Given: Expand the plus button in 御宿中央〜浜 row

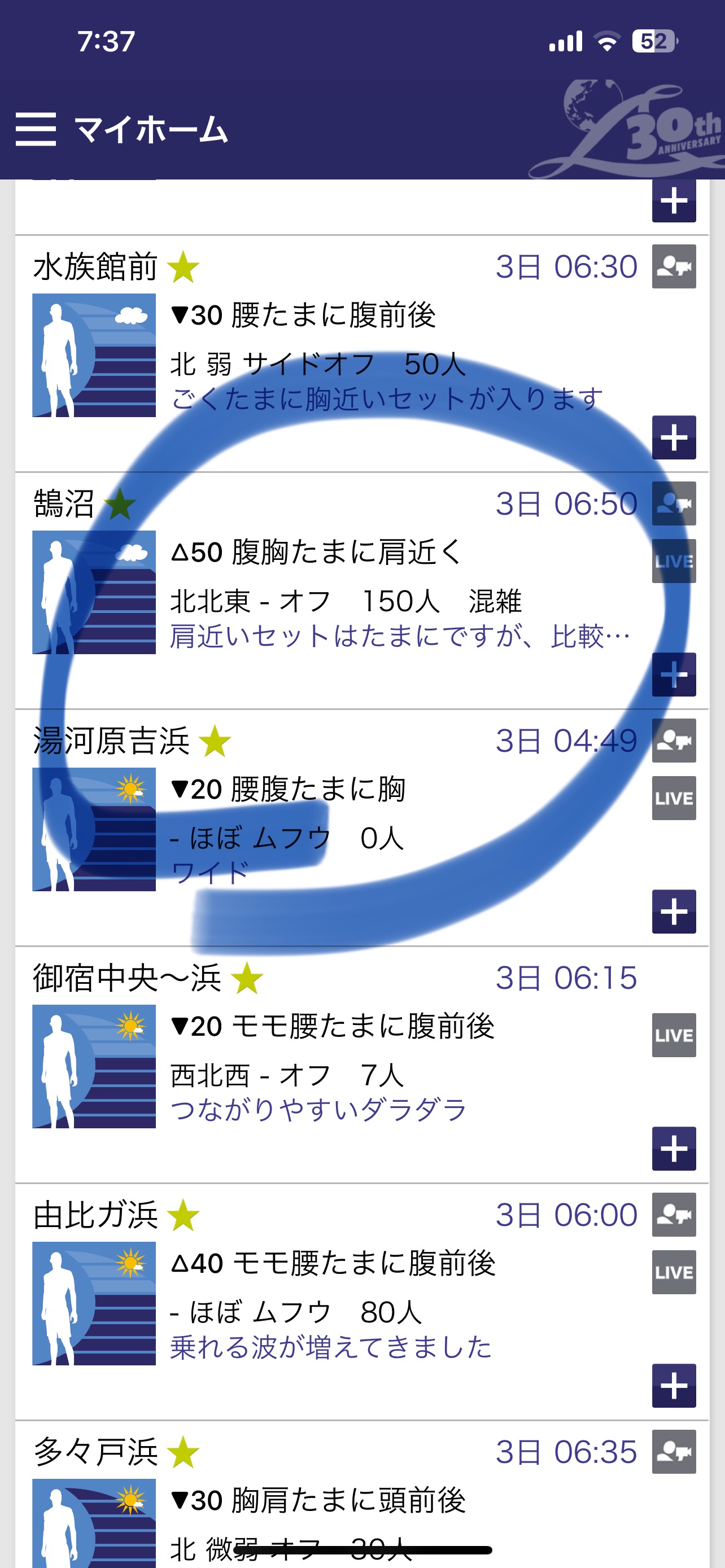Looking at the screenshot, I should [673, 1149].
